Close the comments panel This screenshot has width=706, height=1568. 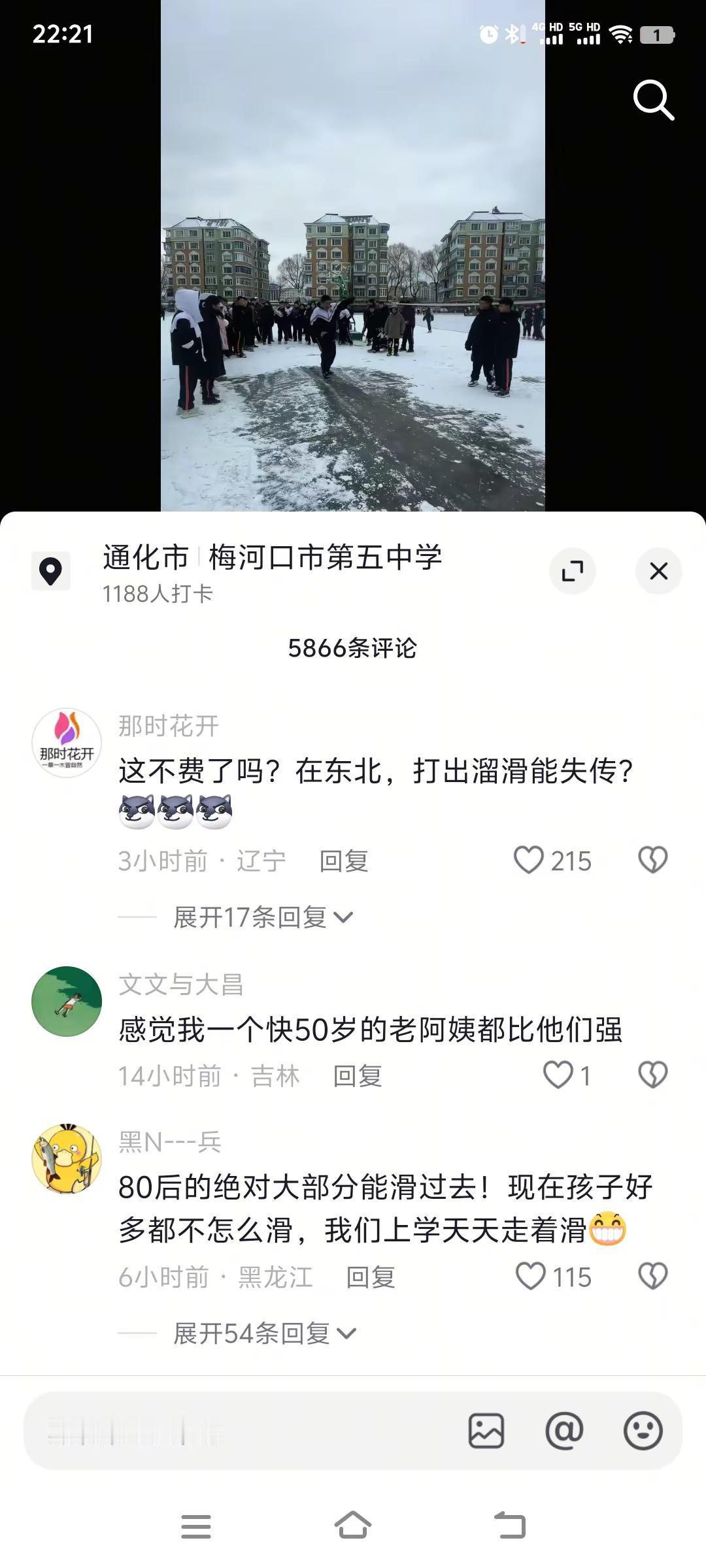pyautogui.click(x=658, y=570)
